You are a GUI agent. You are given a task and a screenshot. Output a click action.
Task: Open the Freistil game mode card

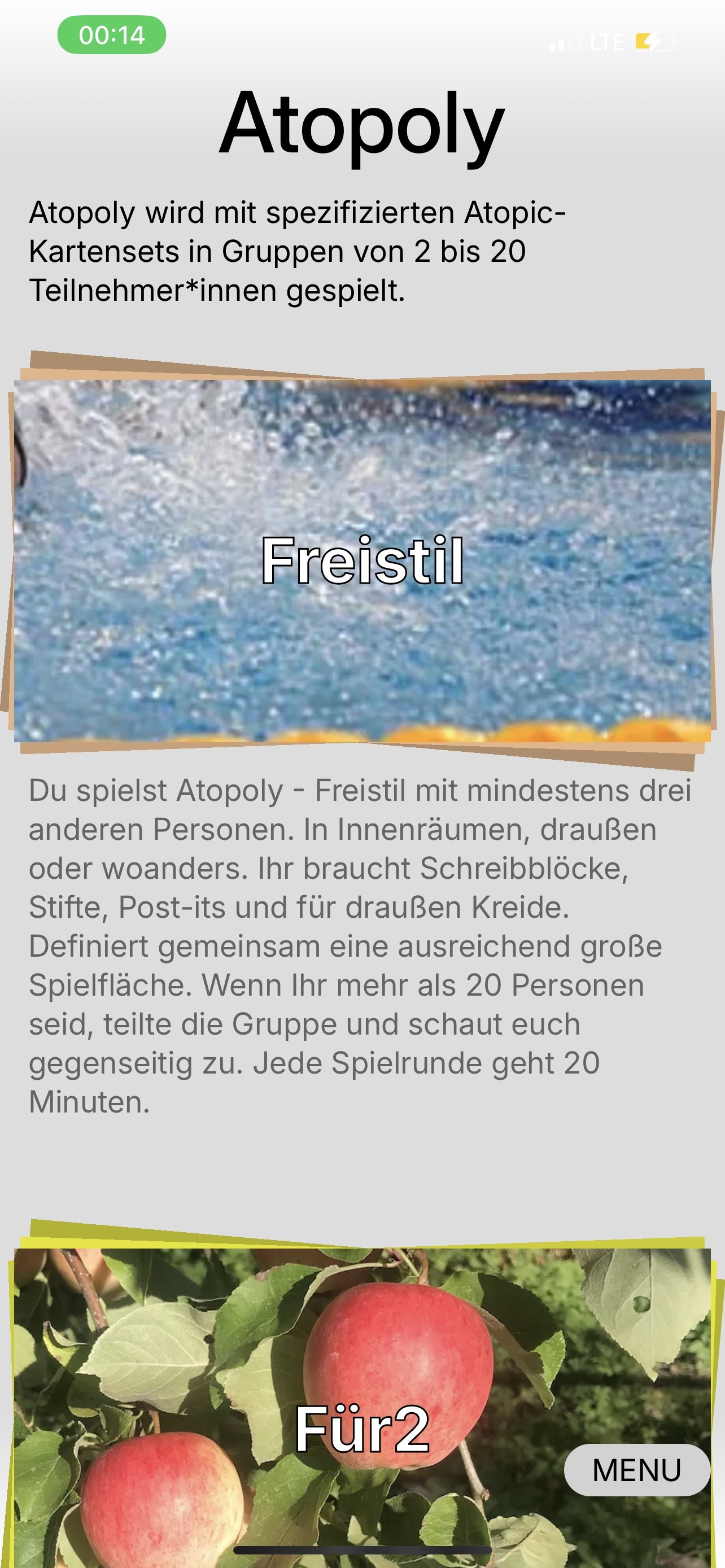click(x=362, y=560)
